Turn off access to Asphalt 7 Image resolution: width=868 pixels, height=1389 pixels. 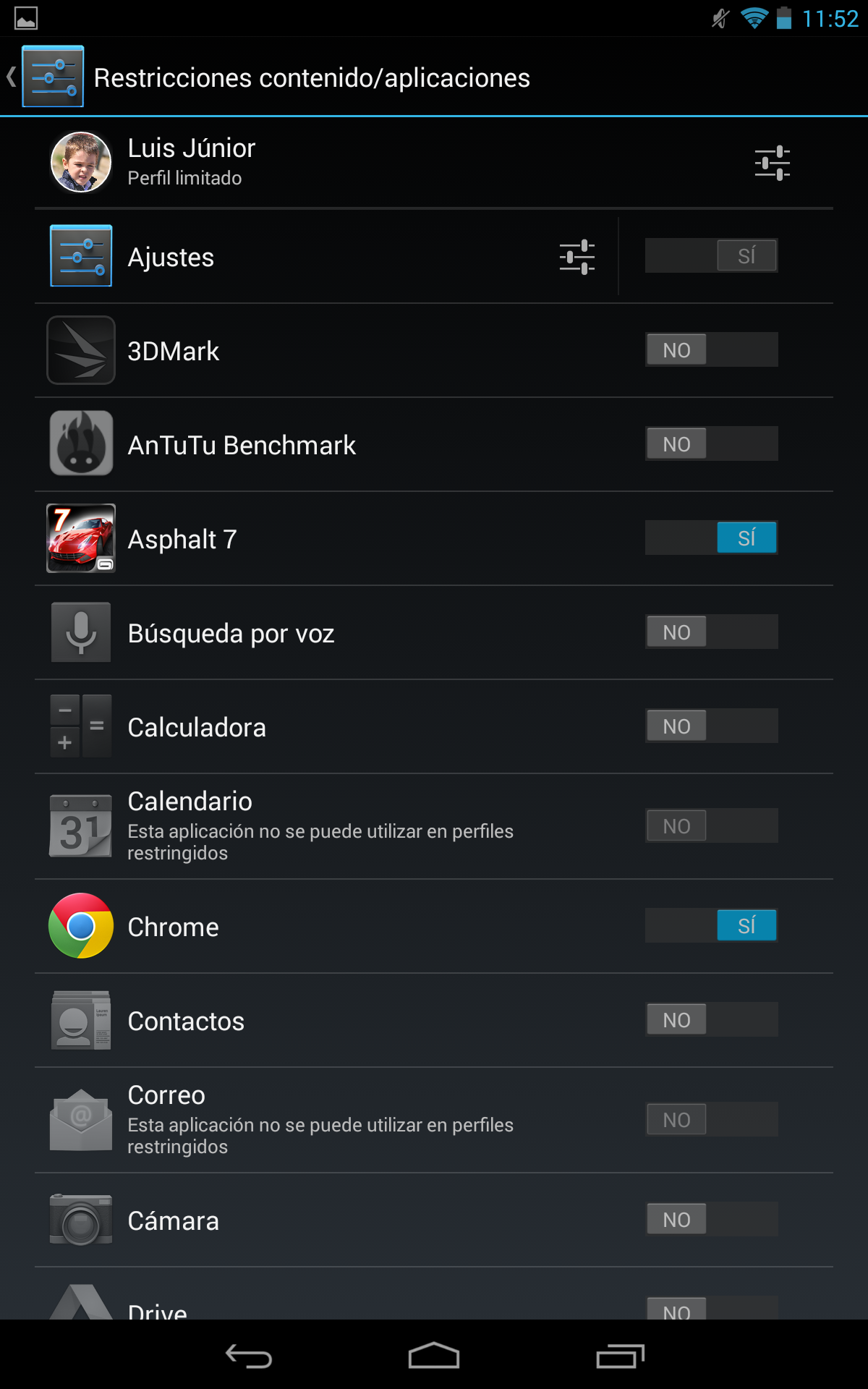tap(711, 538)
